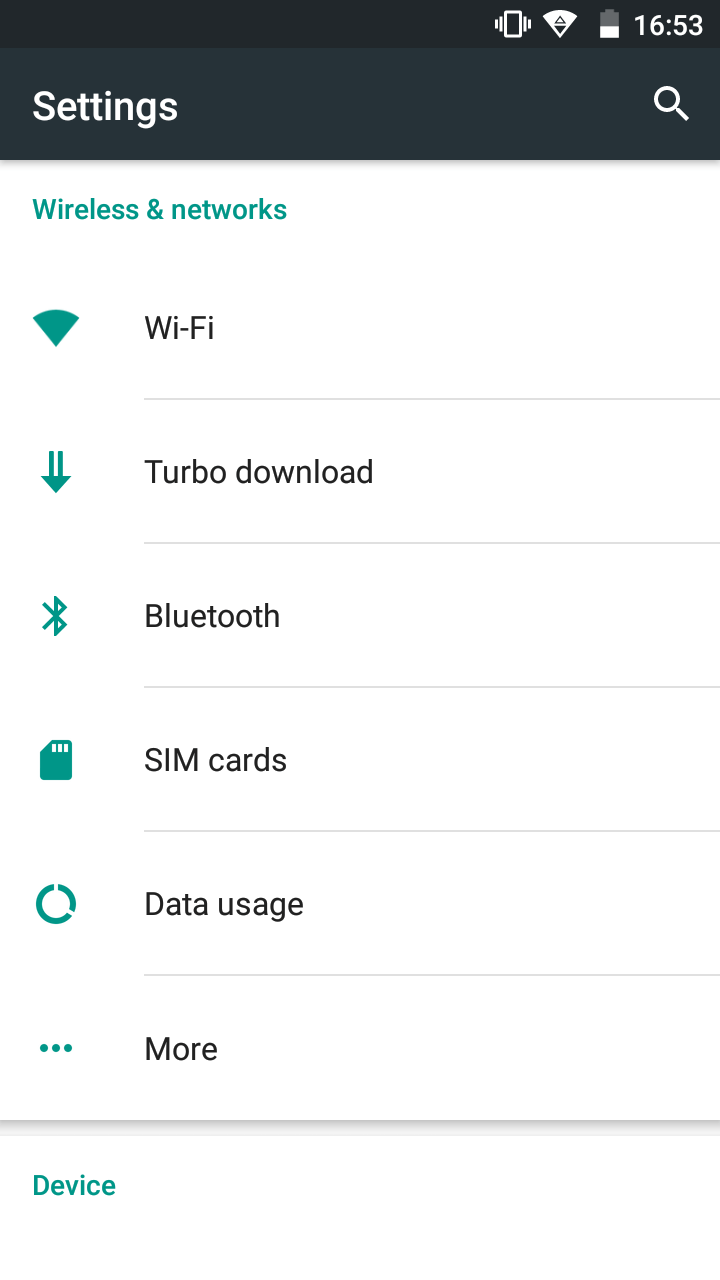Open the Bluetooth row

360,616
